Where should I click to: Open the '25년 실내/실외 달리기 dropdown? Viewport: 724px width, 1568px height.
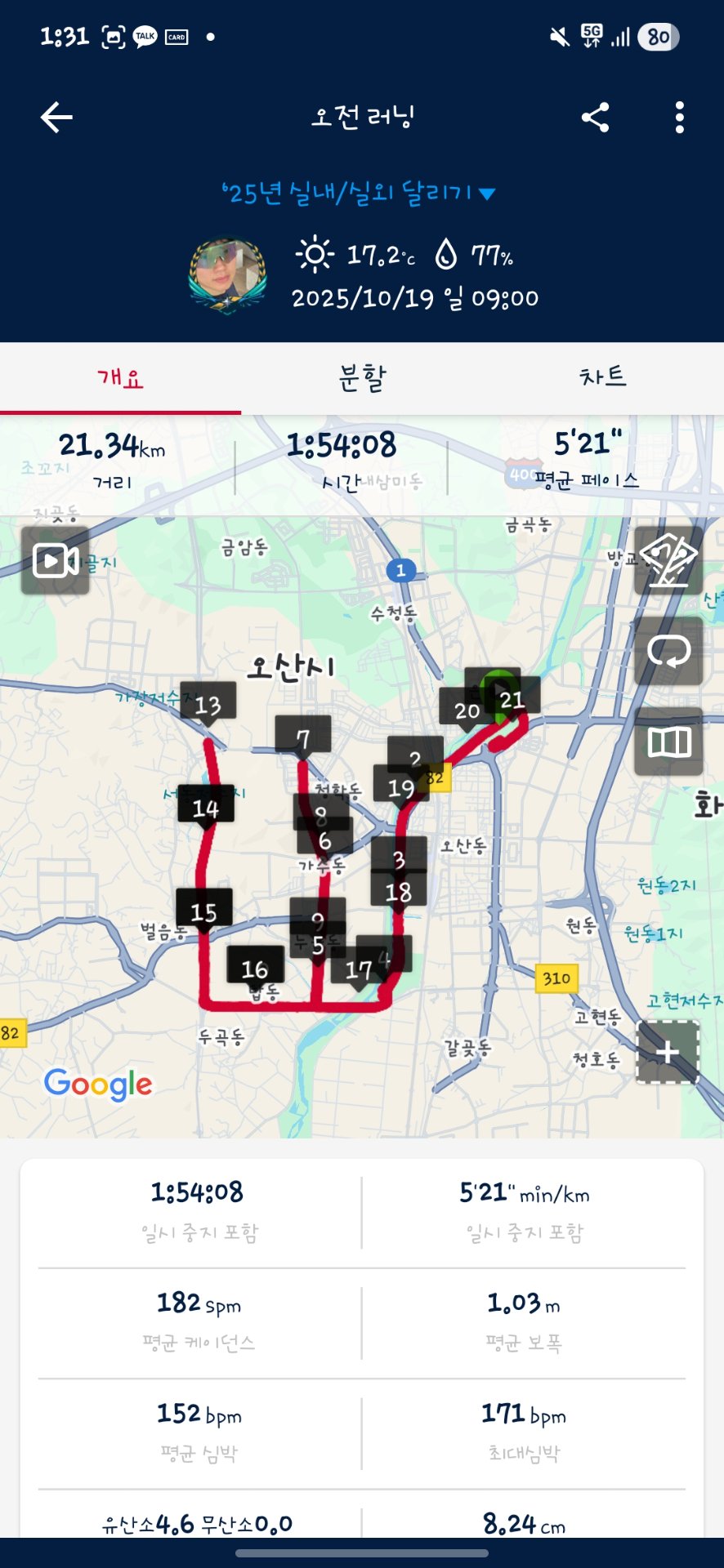tap(360, 191)
